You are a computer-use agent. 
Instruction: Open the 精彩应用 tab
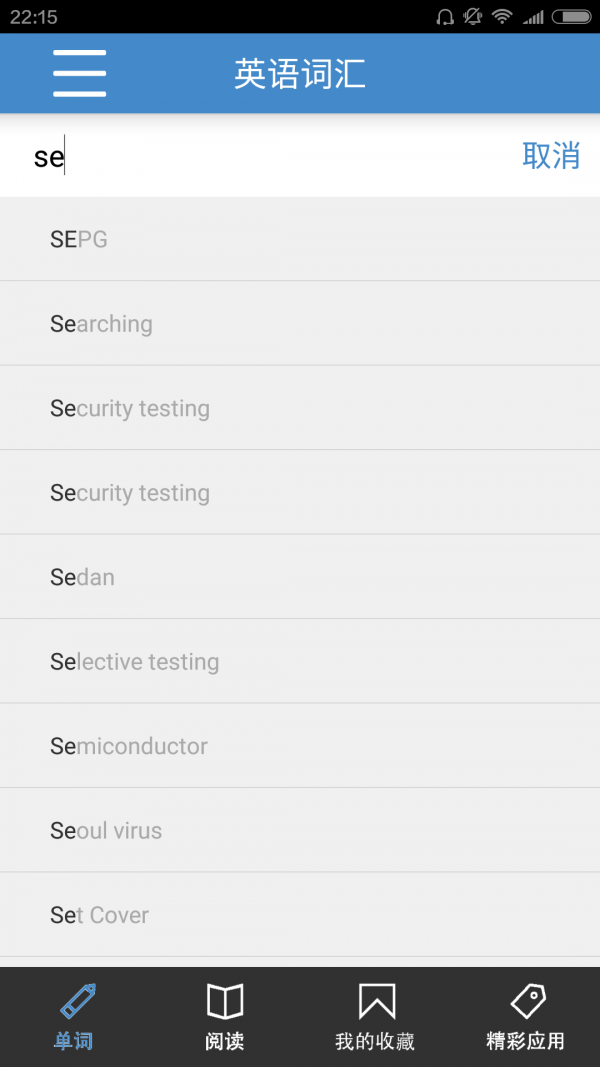[x=525, y=1016]
